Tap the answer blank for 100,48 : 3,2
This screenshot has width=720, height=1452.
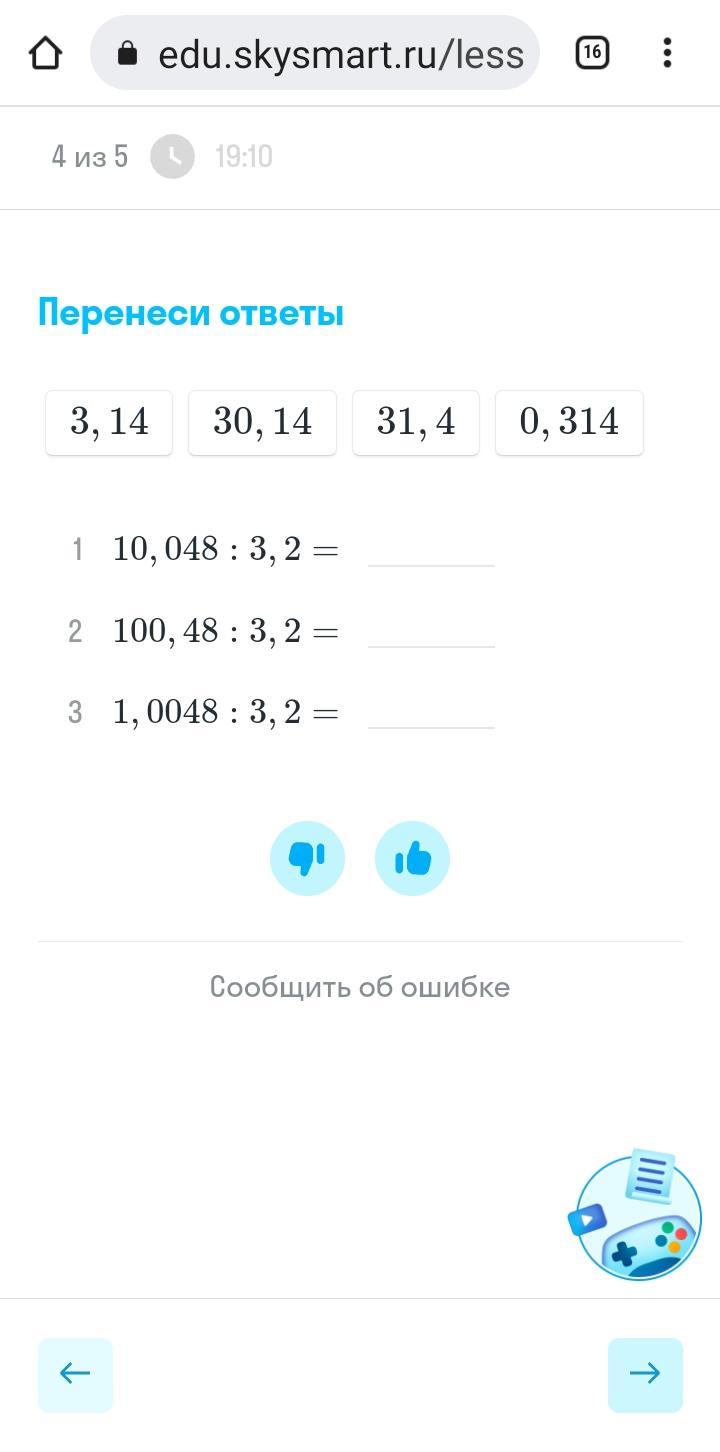click(x=431, y=631)
